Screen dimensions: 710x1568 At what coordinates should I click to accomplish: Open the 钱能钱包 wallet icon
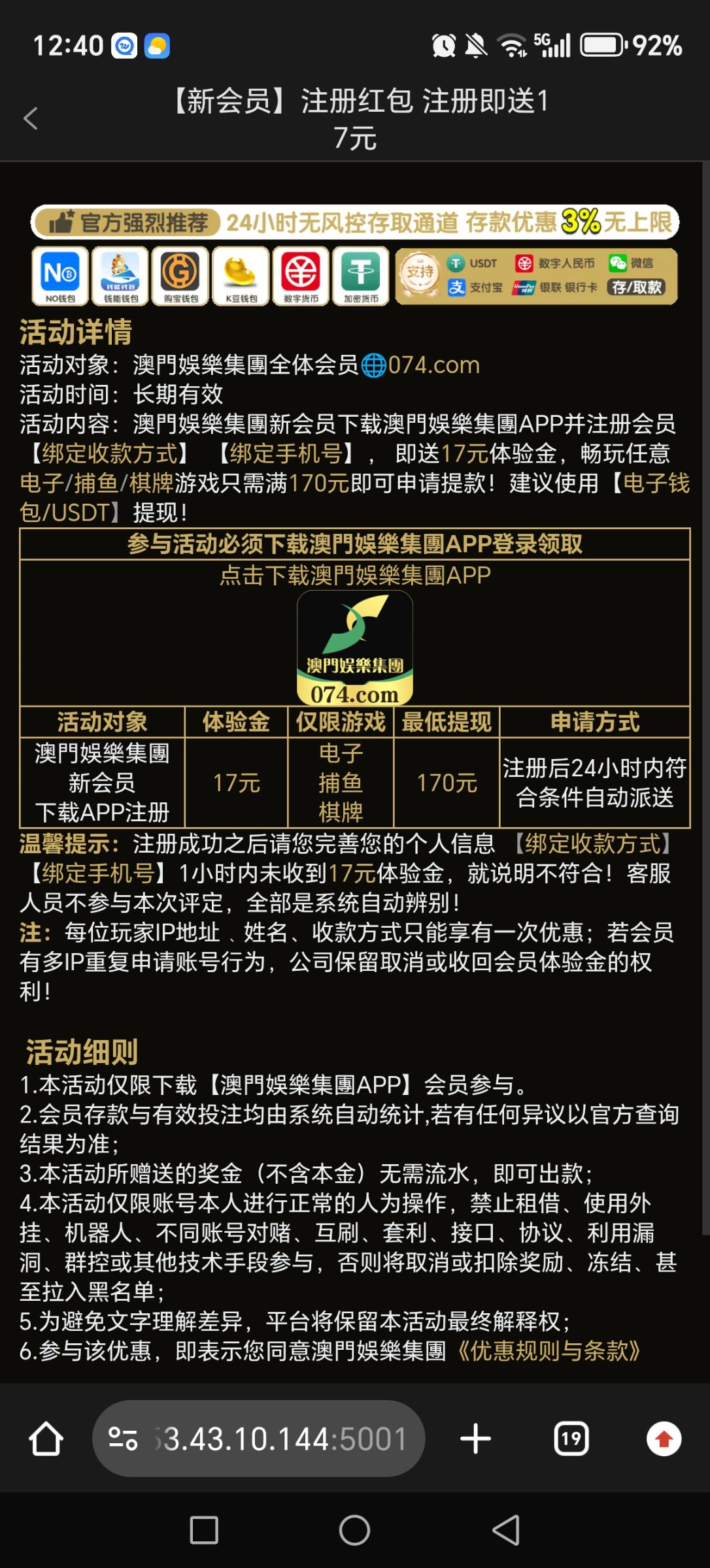[x=121, y=277]
